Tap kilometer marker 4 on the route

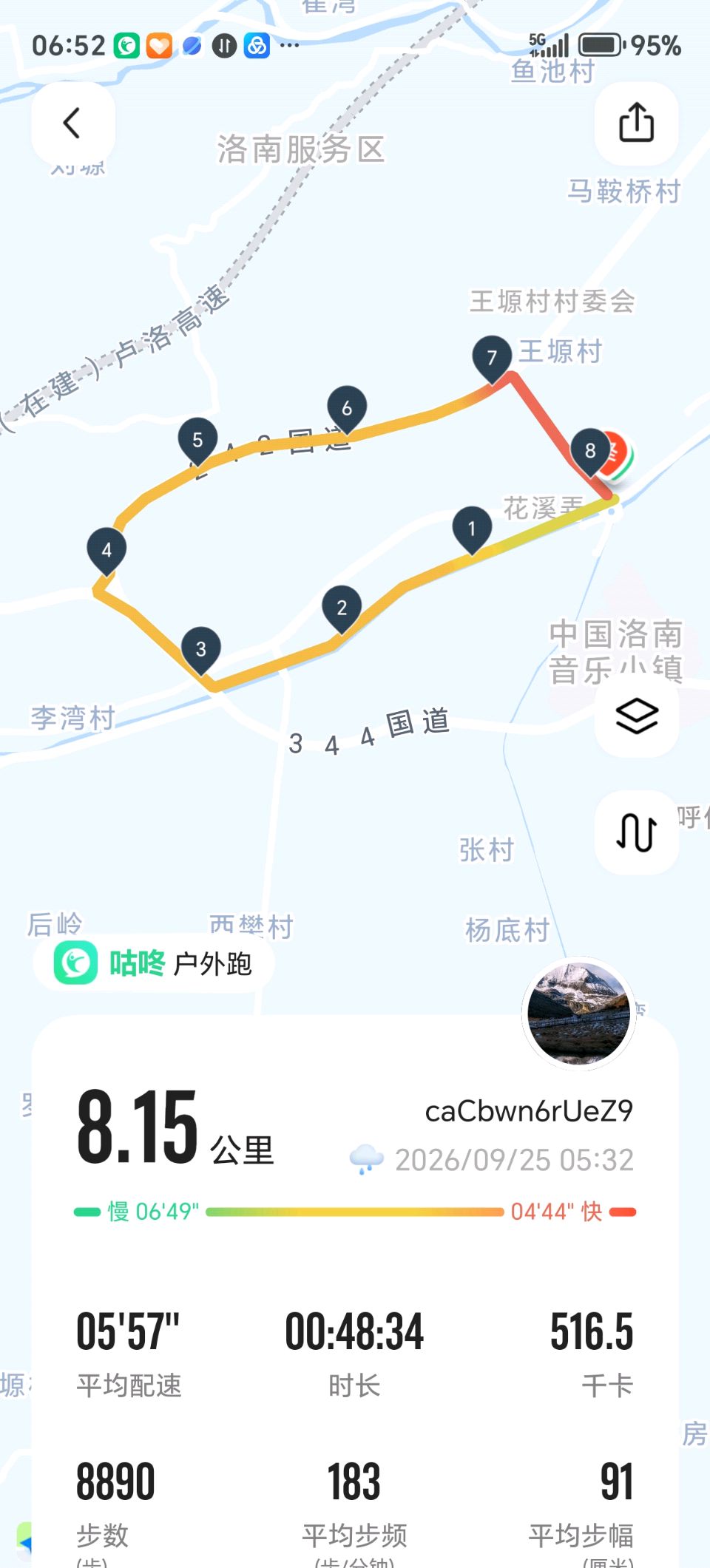pos(106,551)
